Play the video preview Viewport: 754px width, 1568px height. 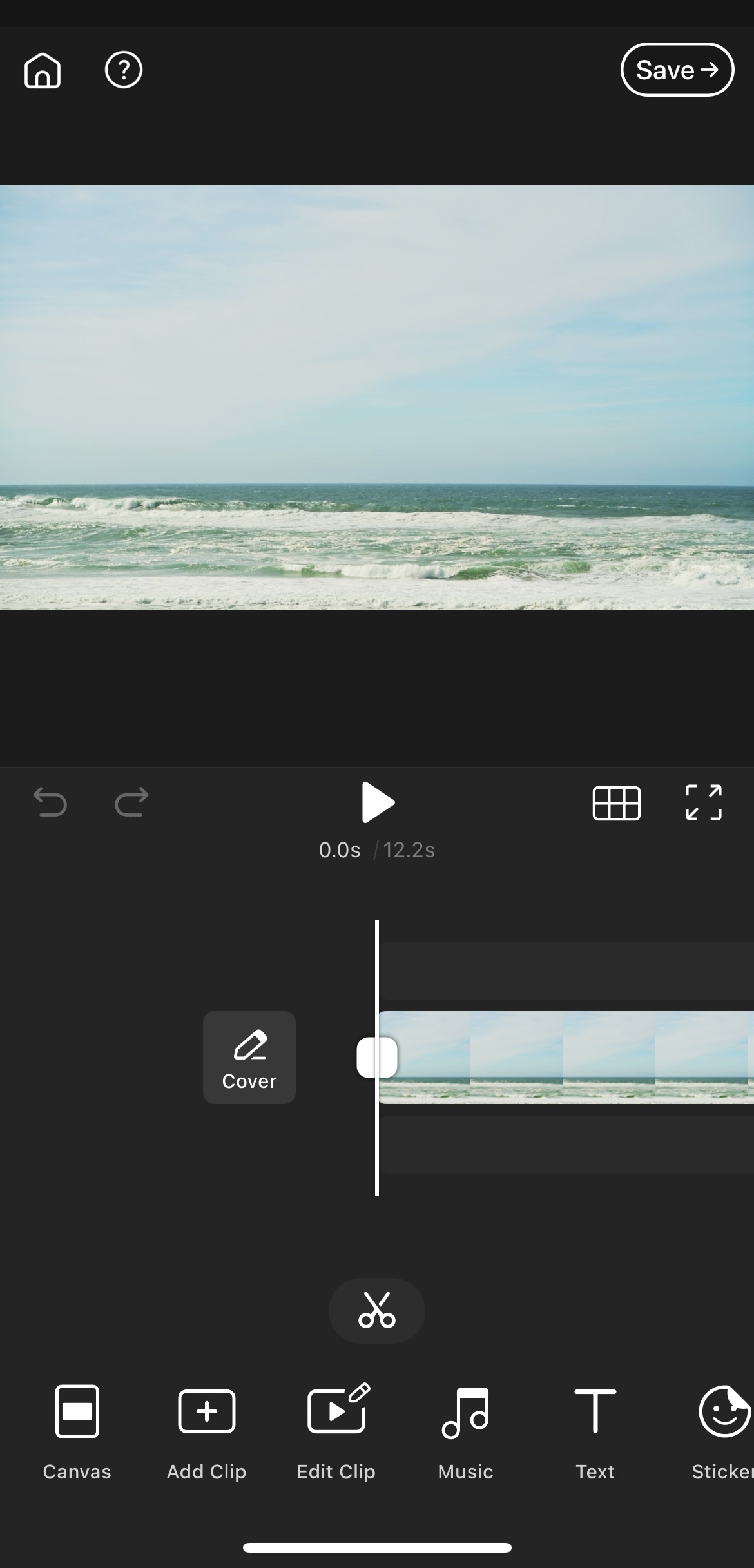tap(377, 802)
